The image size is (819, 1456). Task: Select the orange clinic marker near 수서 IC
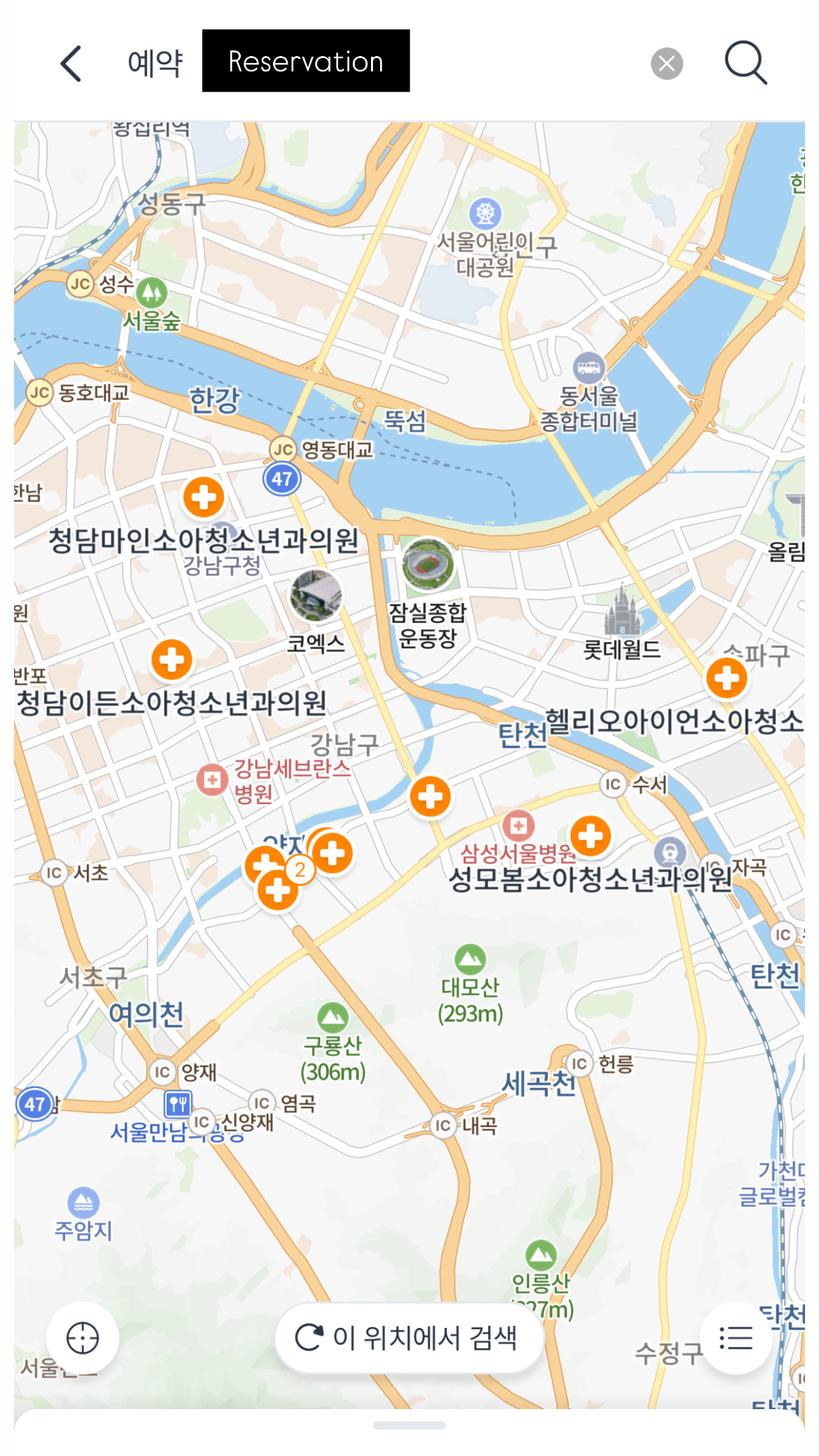point(431,796)
